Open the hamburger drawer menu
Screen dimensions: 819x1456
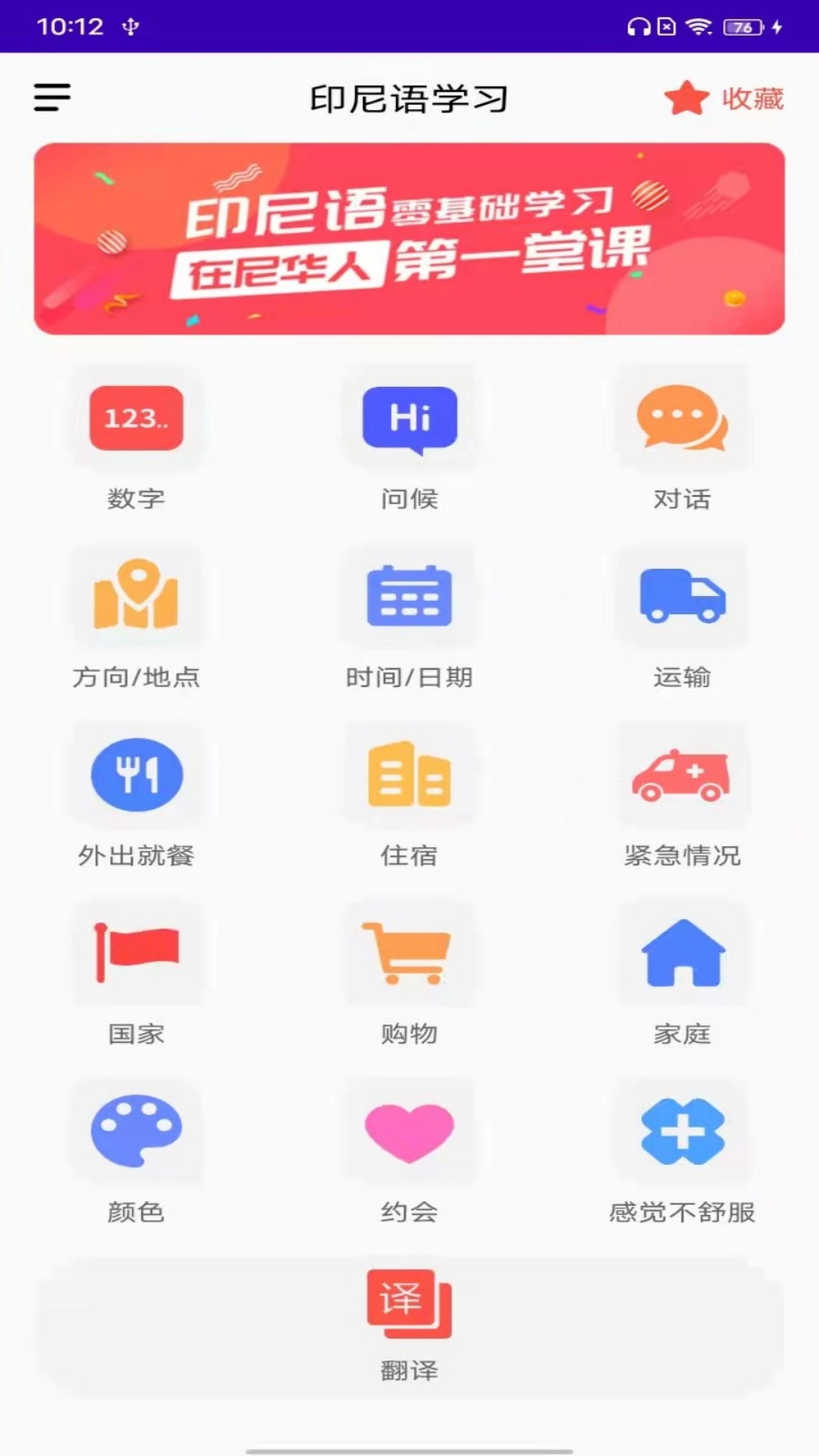click(52, 97)
